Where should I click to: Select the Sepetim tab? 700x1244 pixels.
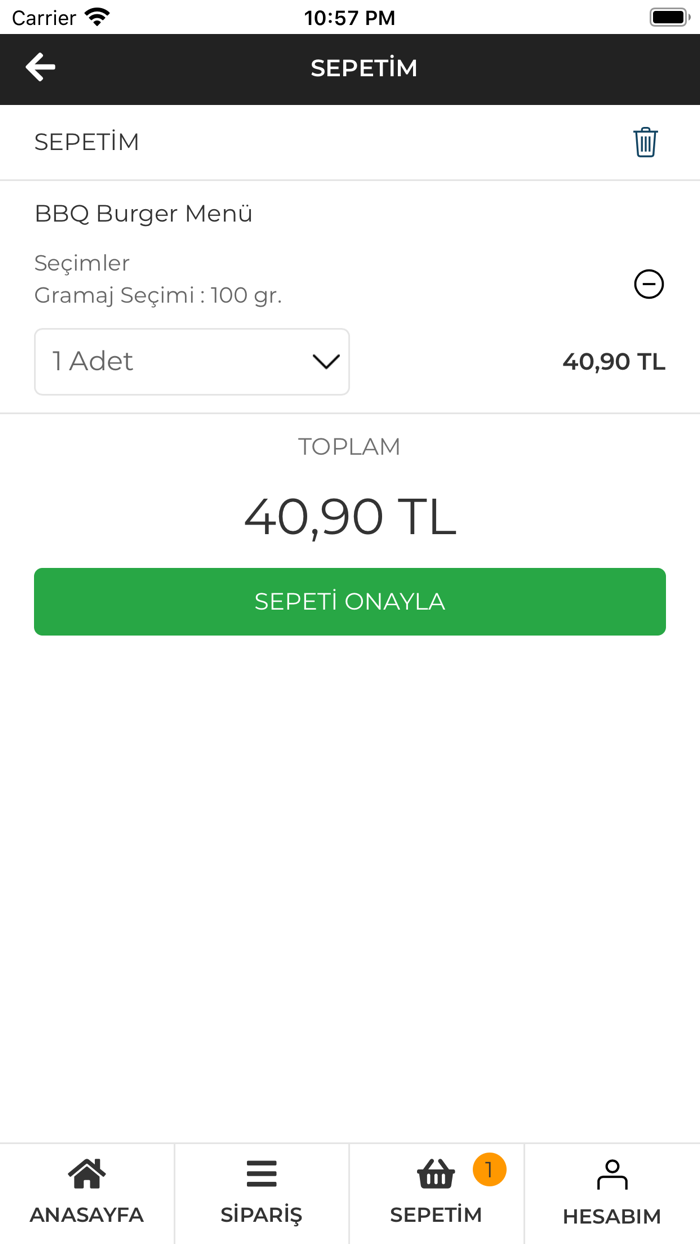pos(436,1193)
